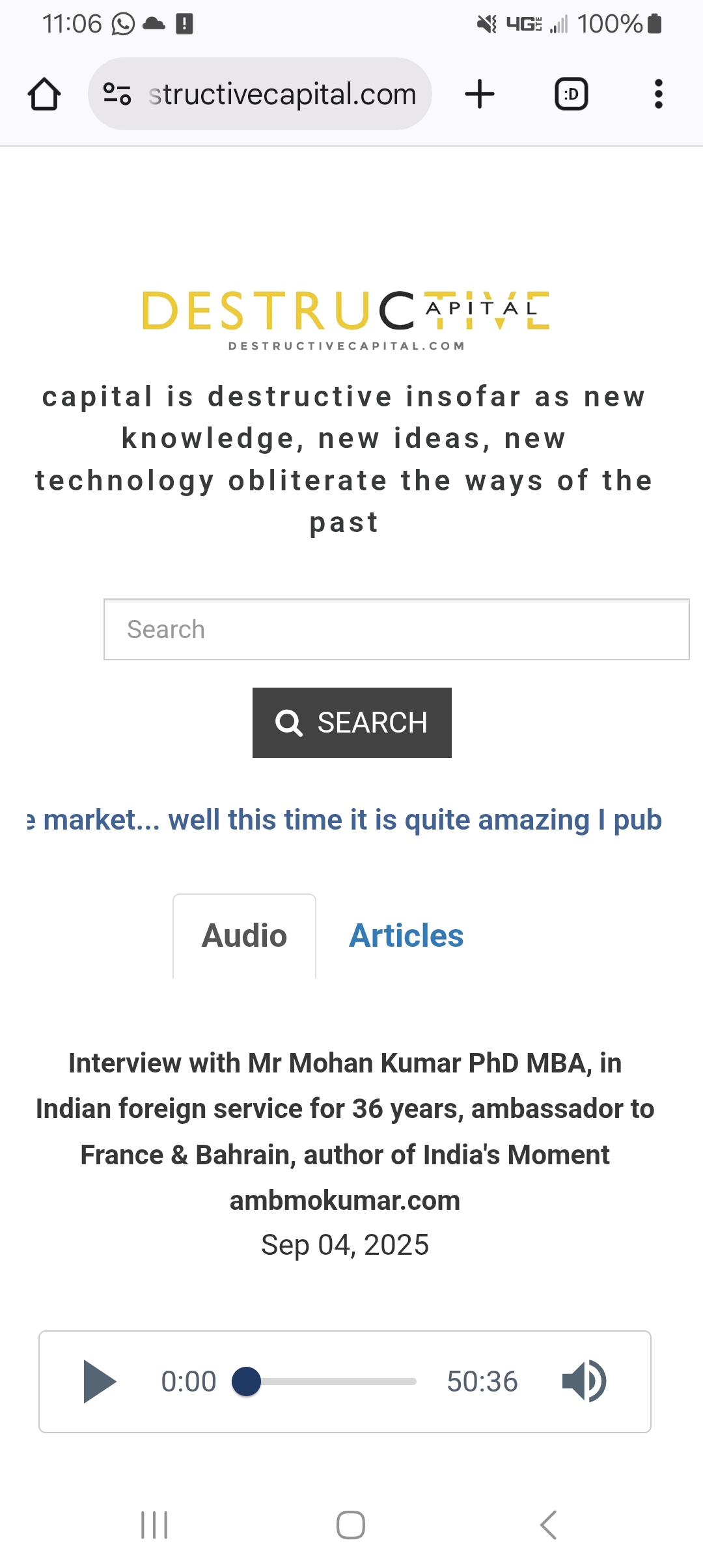Tap the audio progress slider

tap(332, 1381)
